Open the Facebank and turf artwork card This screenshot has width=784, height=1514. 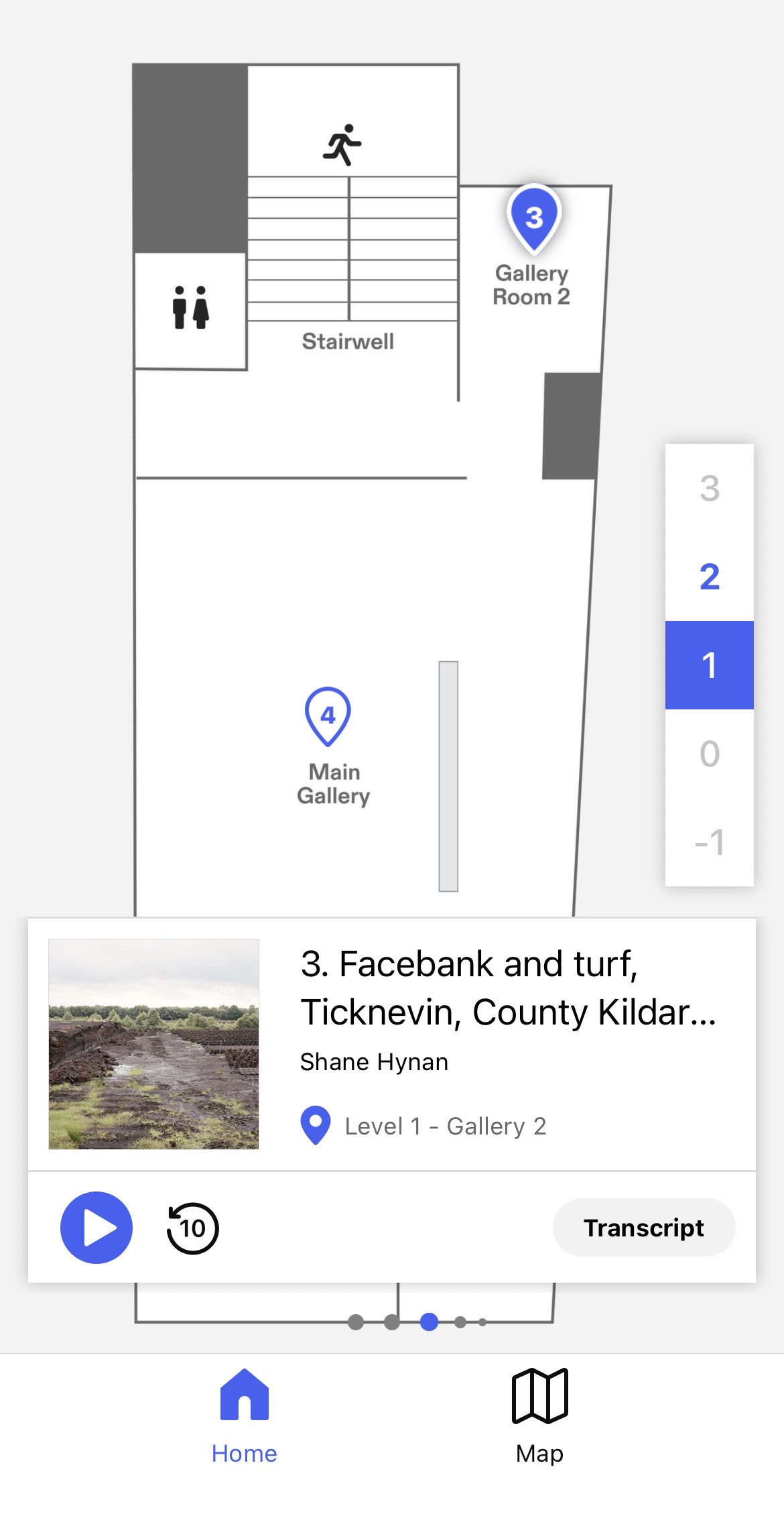click(x=392, y=1045)
